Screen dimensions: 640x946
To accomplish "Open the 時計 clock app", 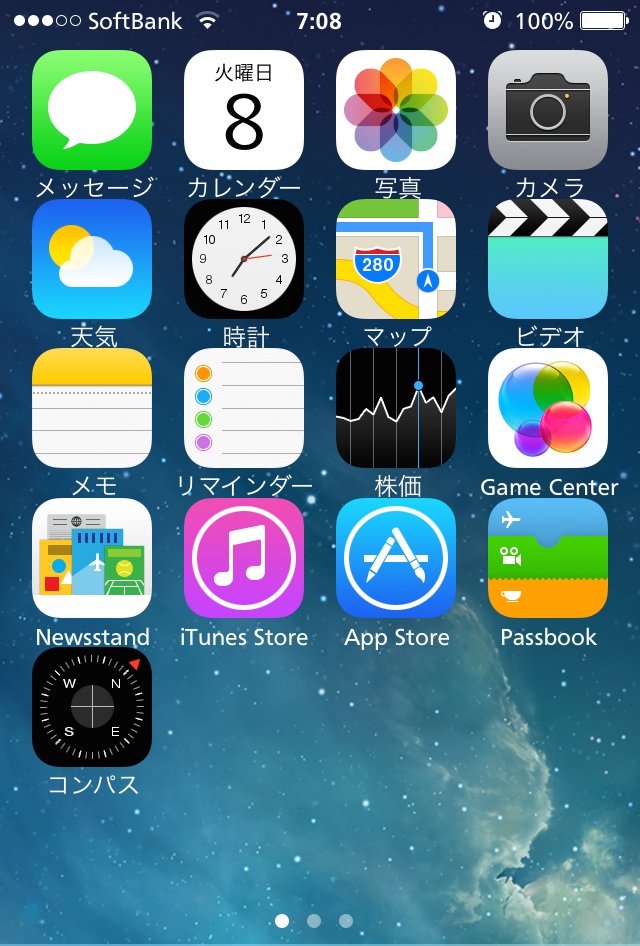I will [x=244, y=259].
